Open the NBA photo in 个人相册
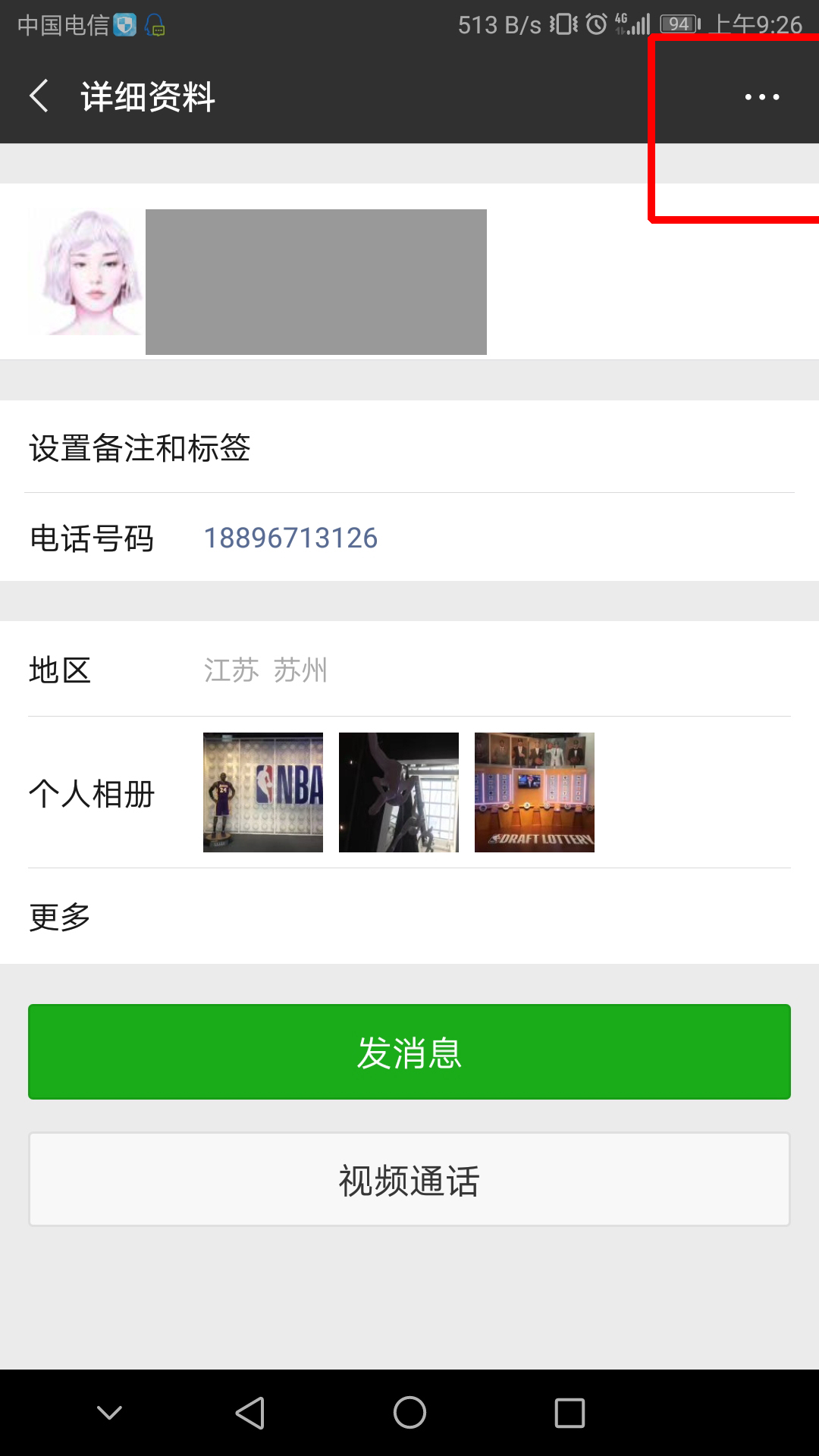The height and width of the screenshot is (1456, 819). coord(262,792)
